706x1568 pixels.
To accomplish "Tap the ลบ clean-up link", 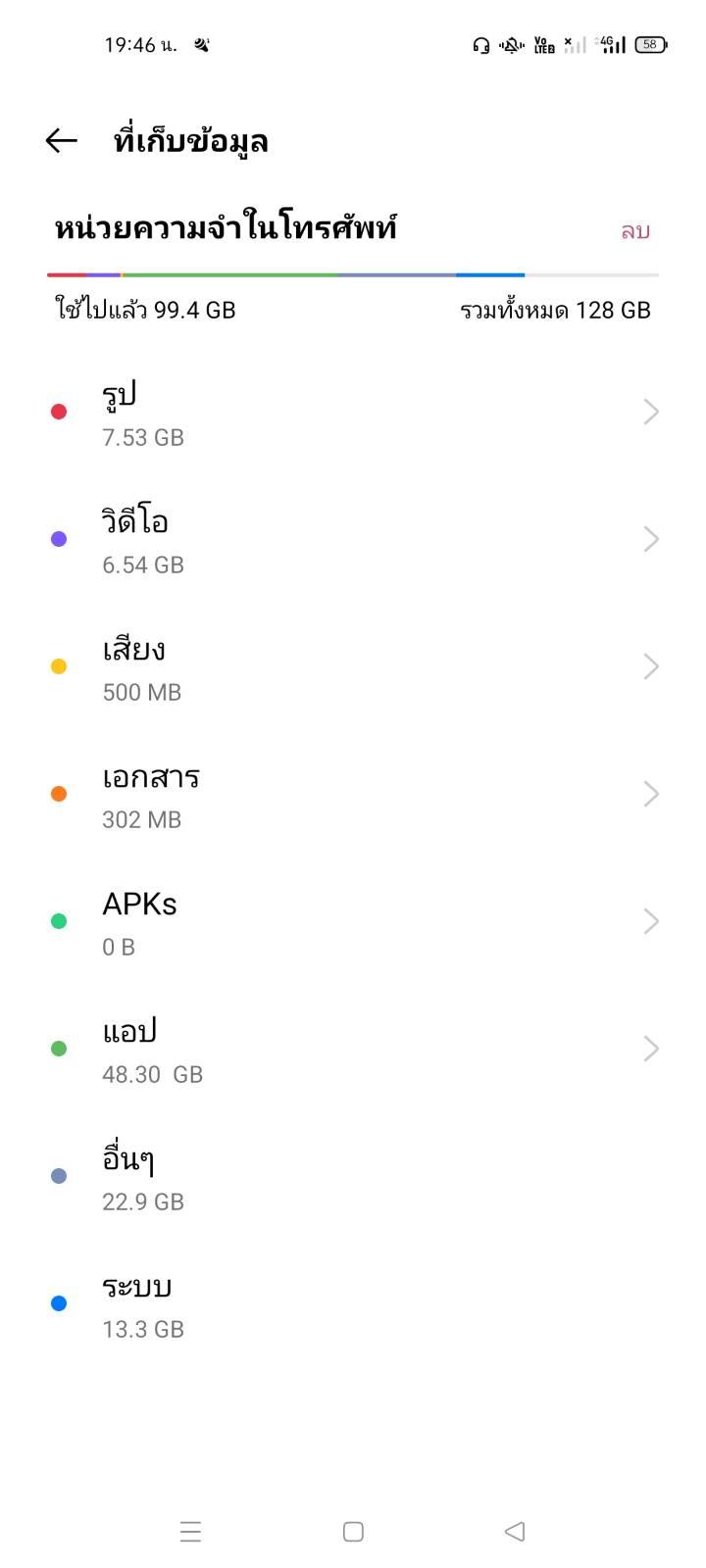I will tap(635, 231).
